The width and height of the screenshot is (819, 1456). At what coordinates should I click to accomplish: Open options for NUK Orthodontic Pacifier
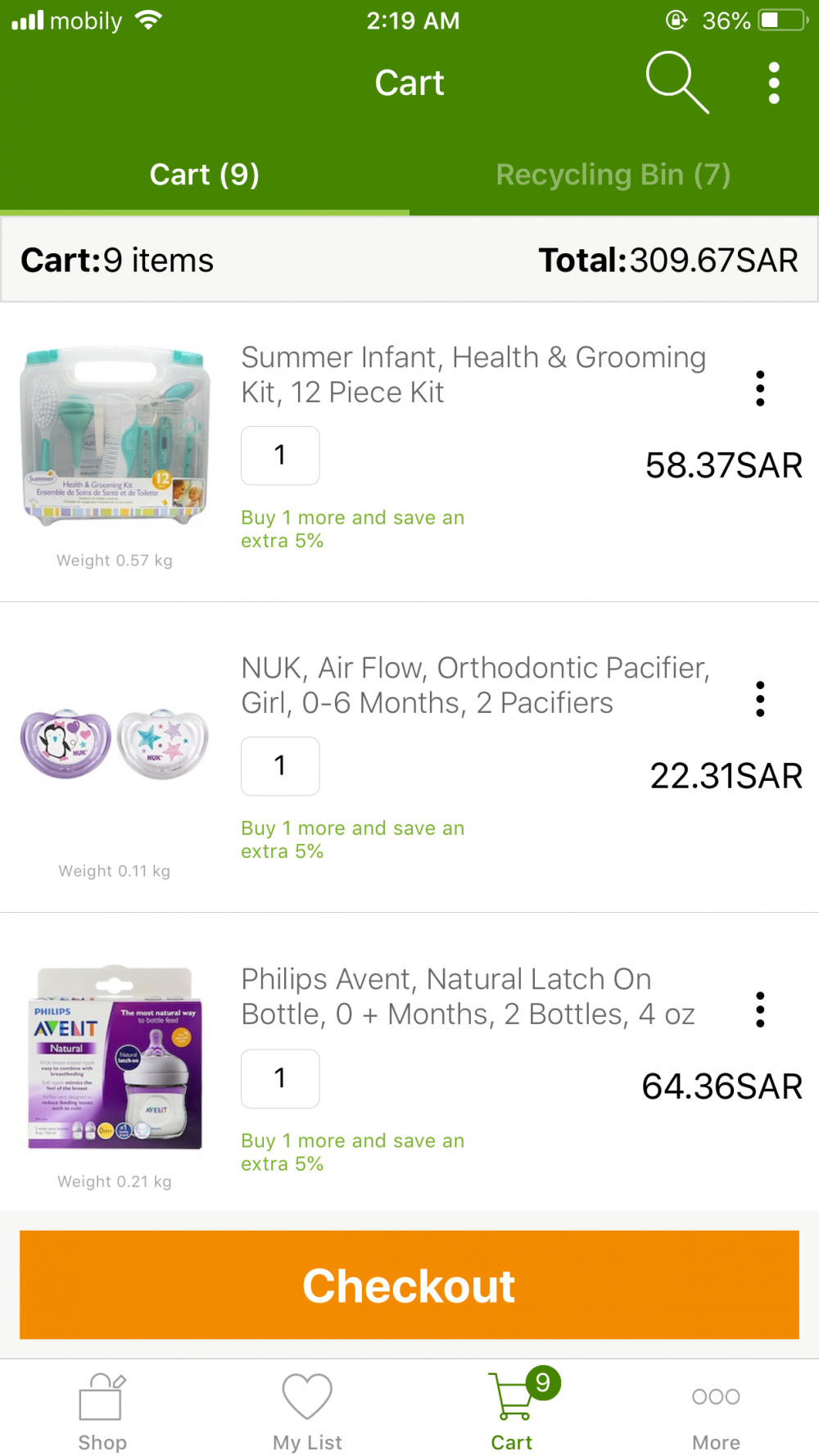(760, 699)
